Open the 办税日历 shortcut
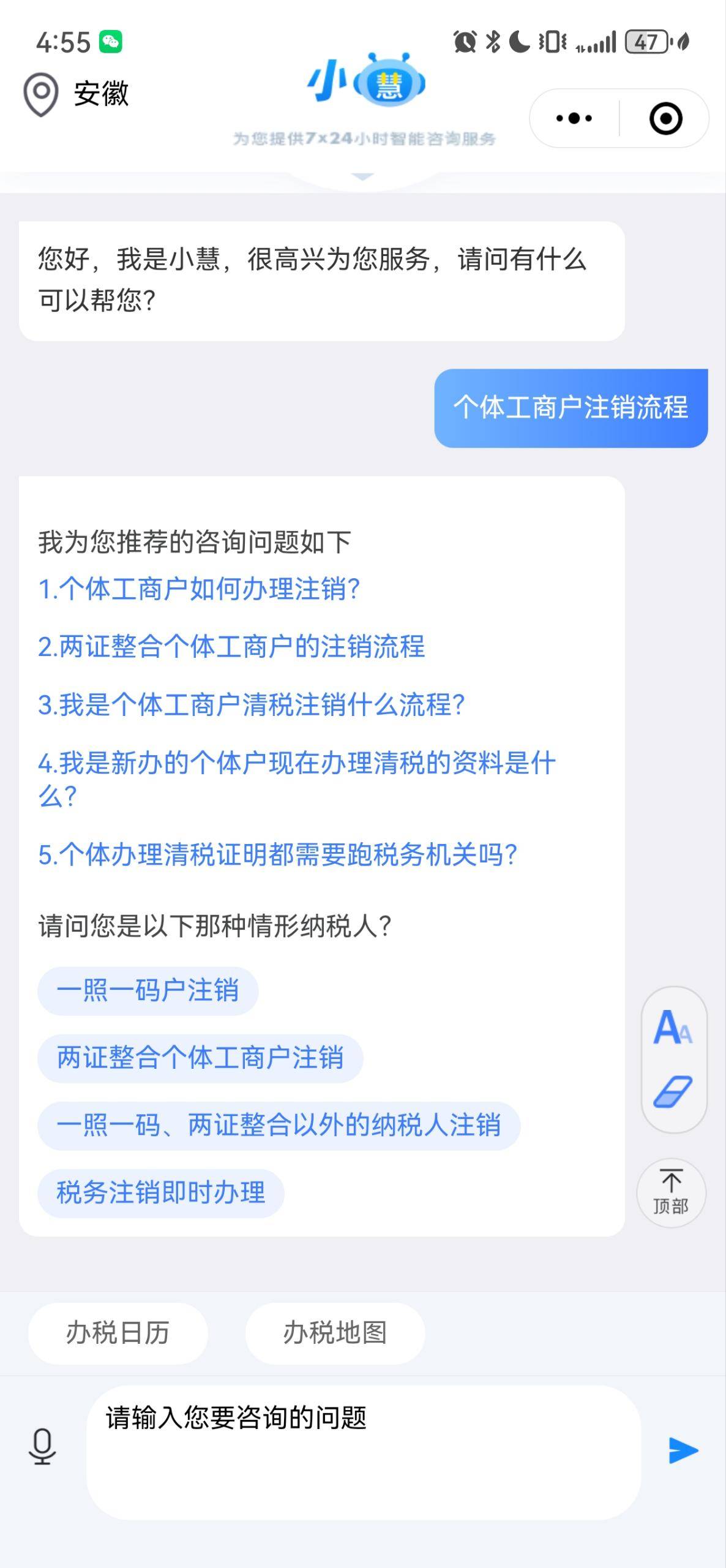 point(118,1333)
